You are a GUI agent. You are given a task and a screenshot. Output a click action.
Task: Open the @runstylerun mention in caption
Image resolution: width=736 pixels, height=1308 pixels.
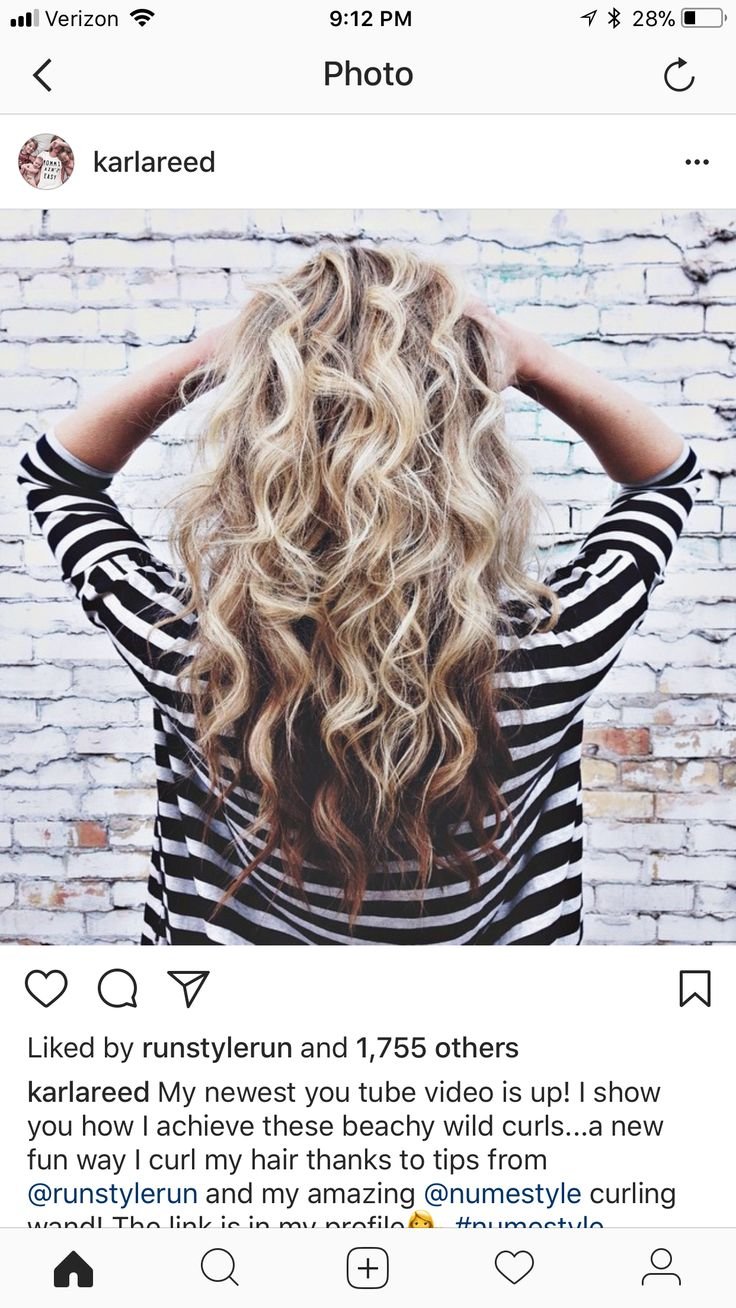click(112, 1194)
